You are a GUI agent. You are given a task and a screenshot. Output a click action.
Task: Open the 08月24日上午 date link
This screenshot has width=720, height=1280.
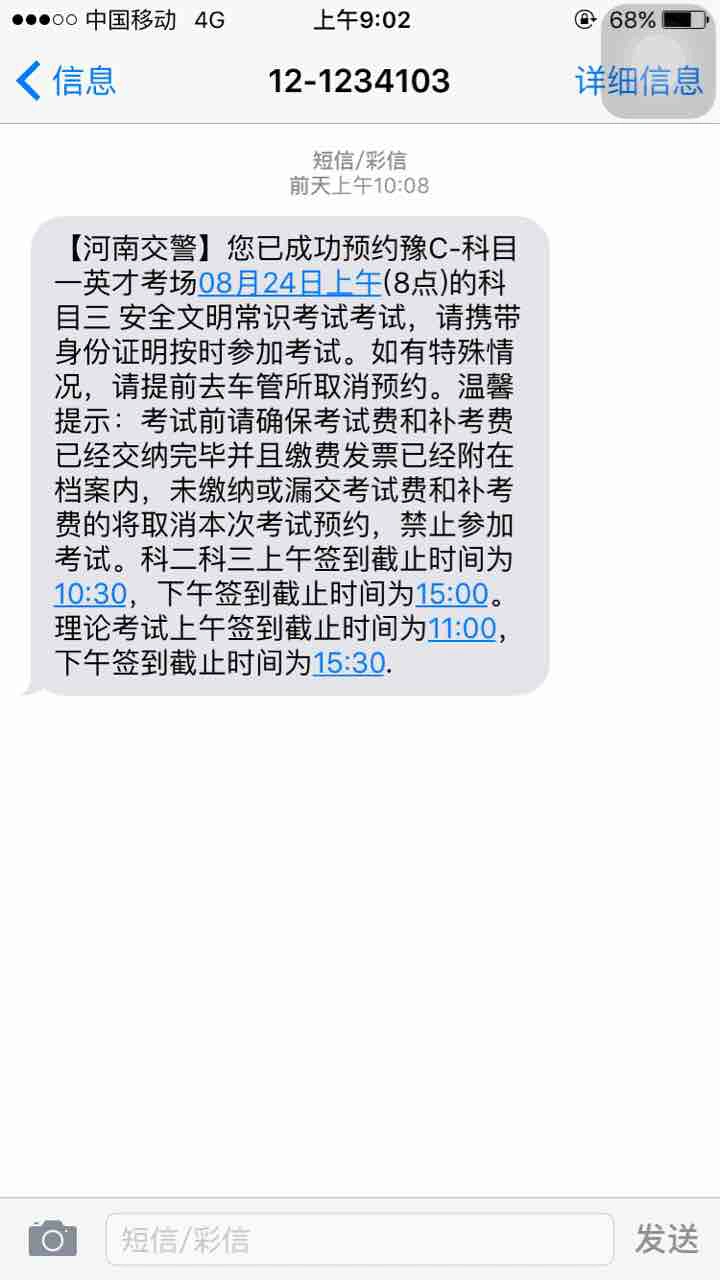[x=290, y=282]
